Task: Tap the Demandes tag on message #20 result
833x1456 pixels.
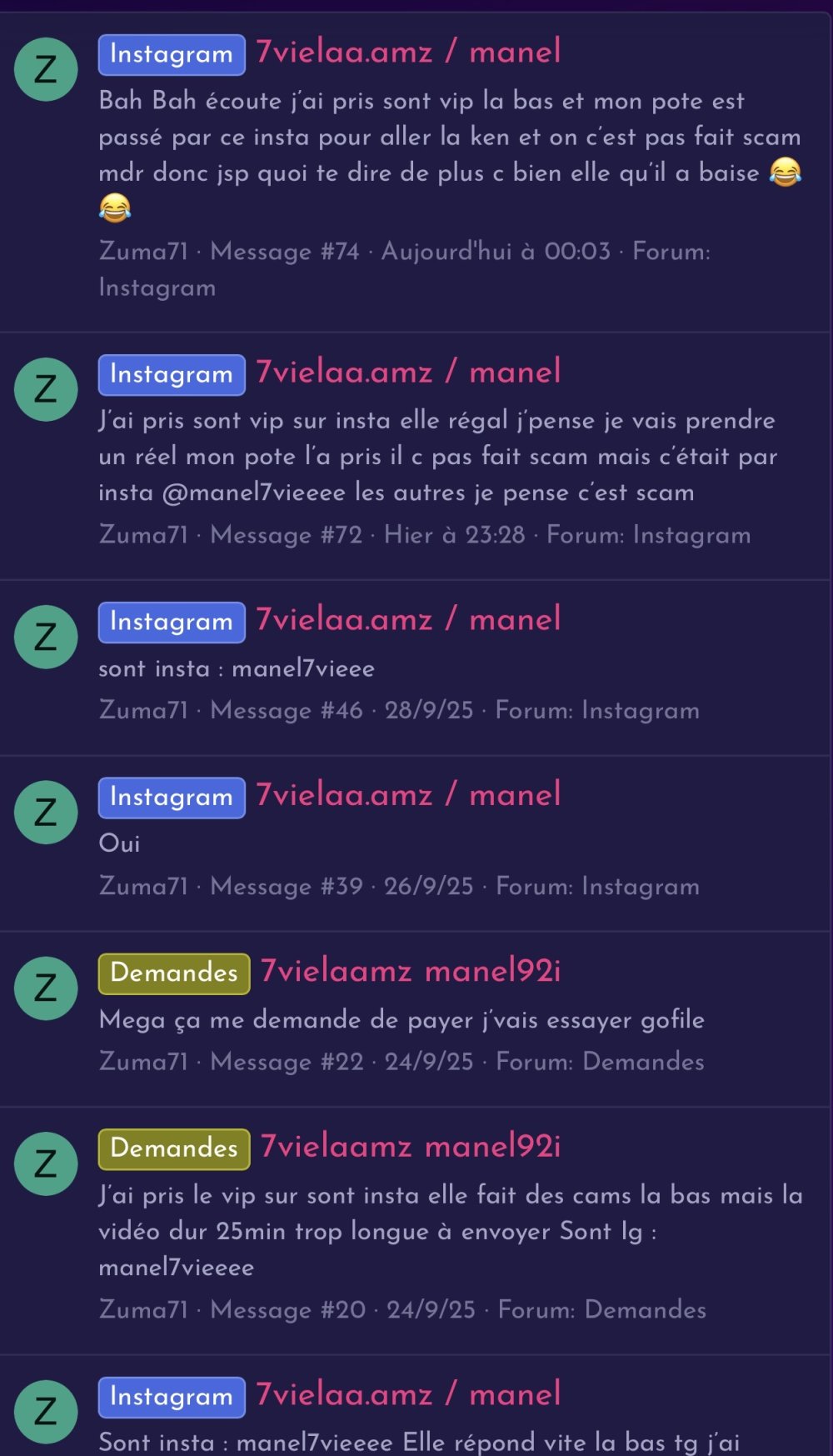Action: 174,1148
